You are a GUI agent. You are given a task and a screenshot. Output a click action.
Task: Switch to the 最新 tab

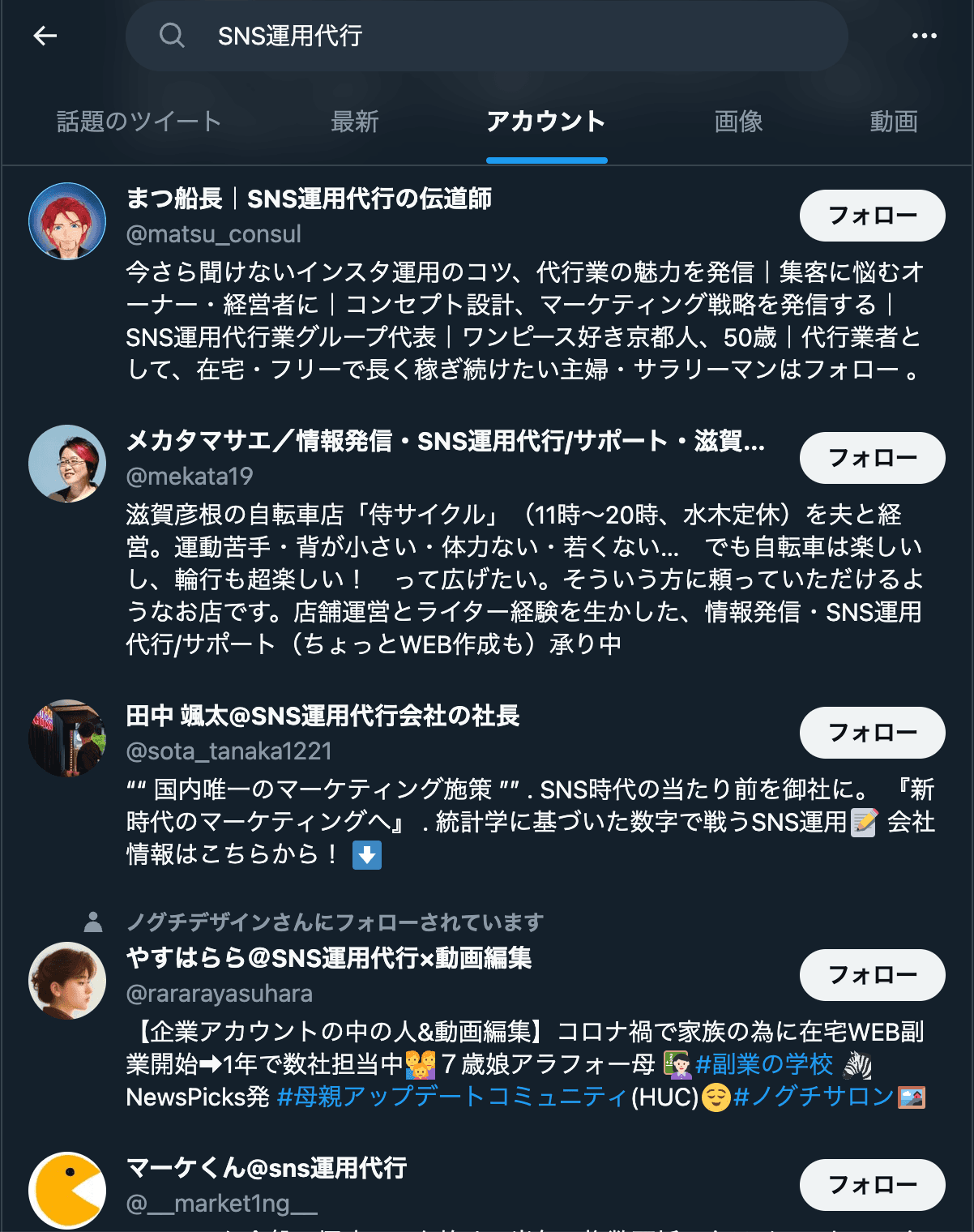(x=354, y=122)
